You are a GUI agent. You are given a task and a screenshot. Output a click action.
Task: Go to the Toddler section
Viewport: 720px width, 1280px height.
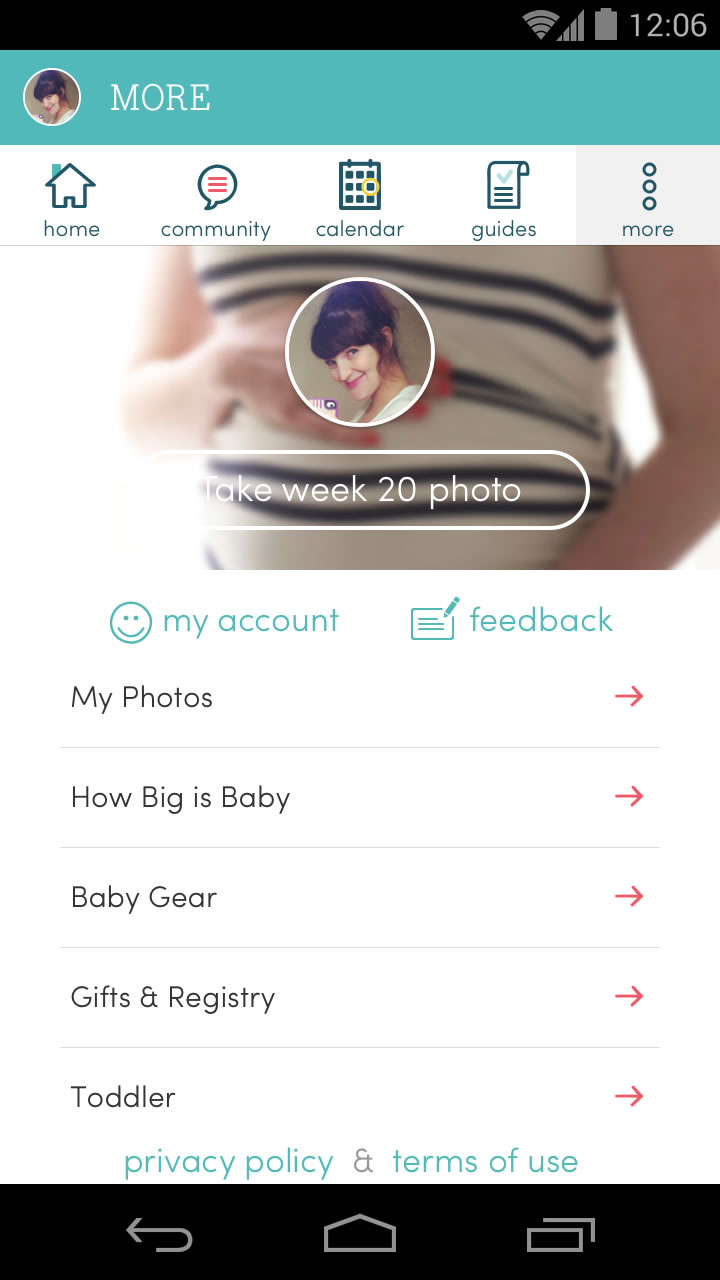pyautogui.click(x=360, y=1096)
